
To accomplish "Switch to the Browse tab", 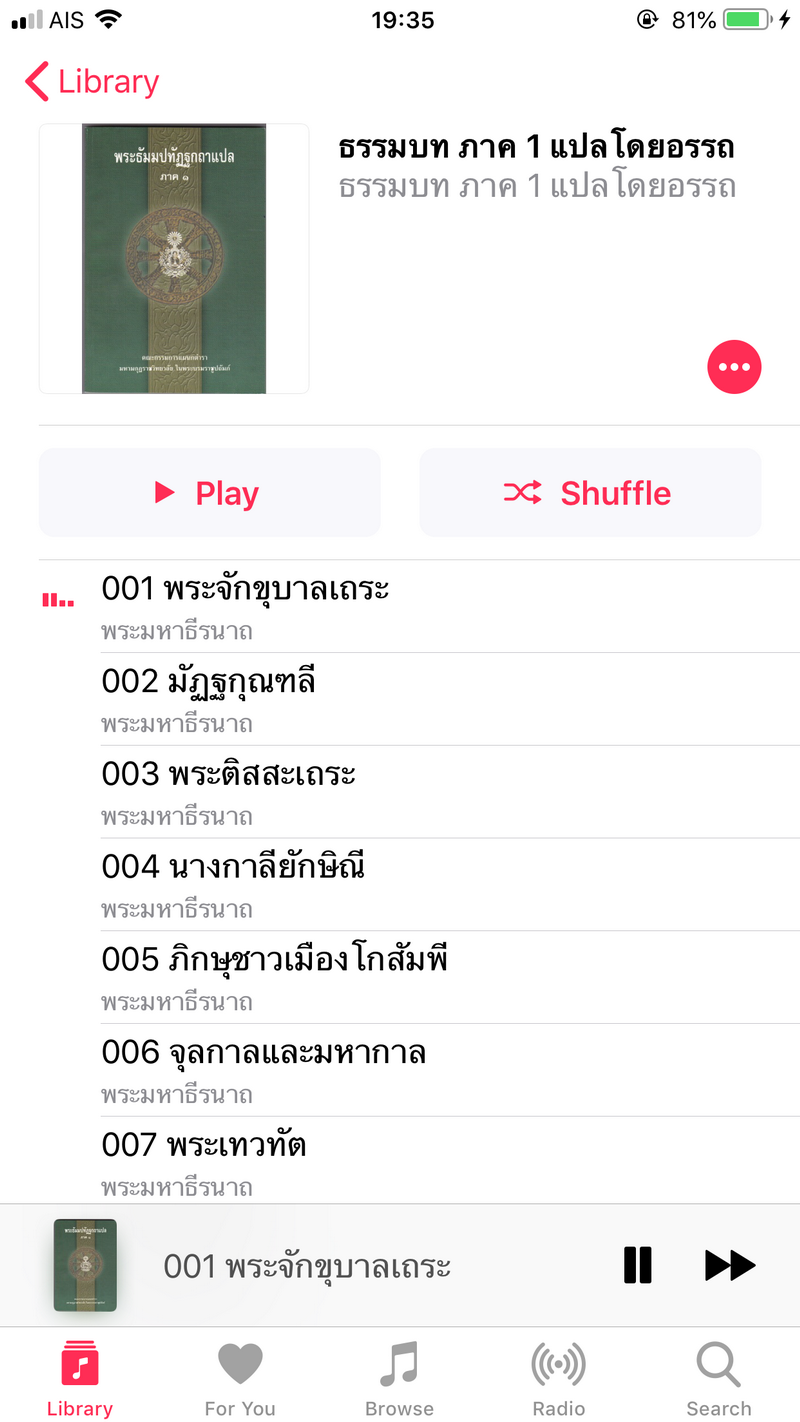I will (x=399, y=1378).
